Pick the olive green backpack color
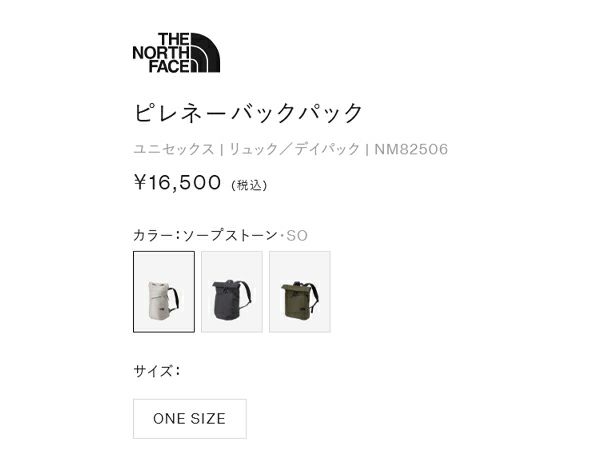Image resolution: width=600 pixels, height=450 pixels. 299,292
